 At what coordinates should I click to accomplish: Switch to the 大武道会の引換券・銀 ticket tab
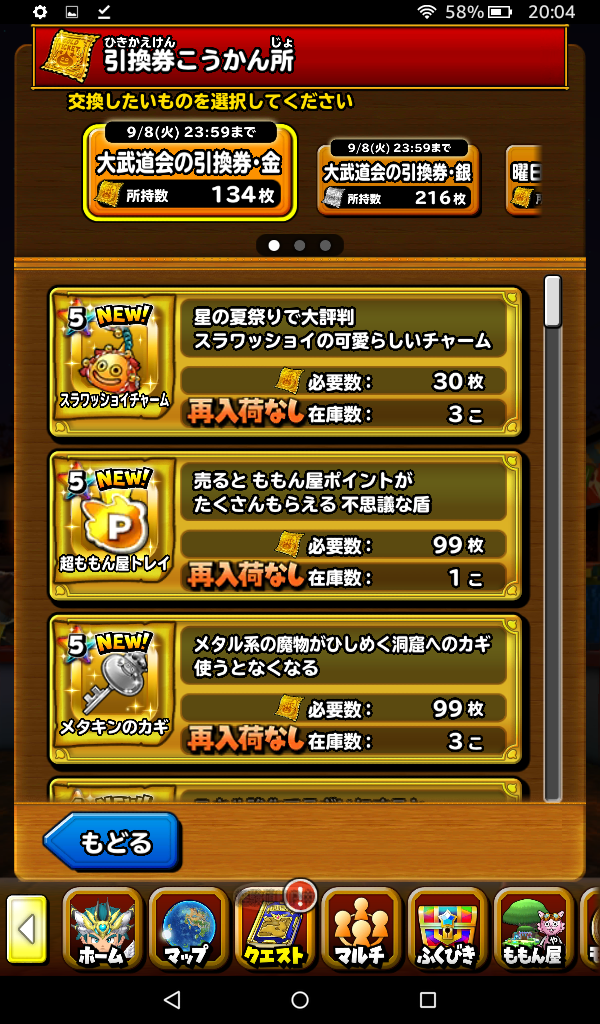coord(397,180)
